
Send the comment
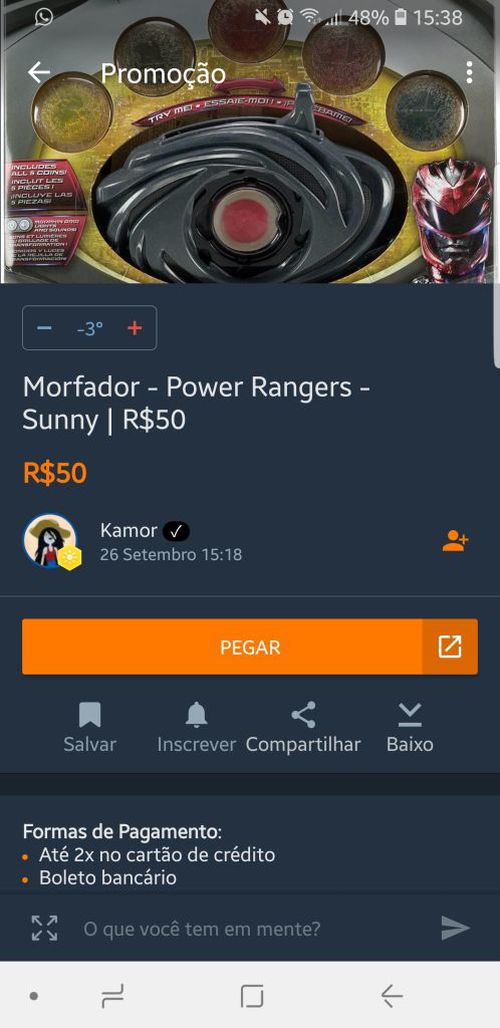coord(455,928)
